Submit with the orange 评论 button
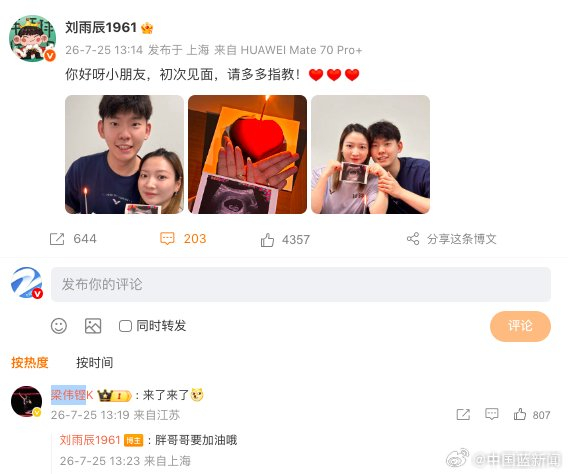Screen dimensions: 568x474 [x=520, y=326]
